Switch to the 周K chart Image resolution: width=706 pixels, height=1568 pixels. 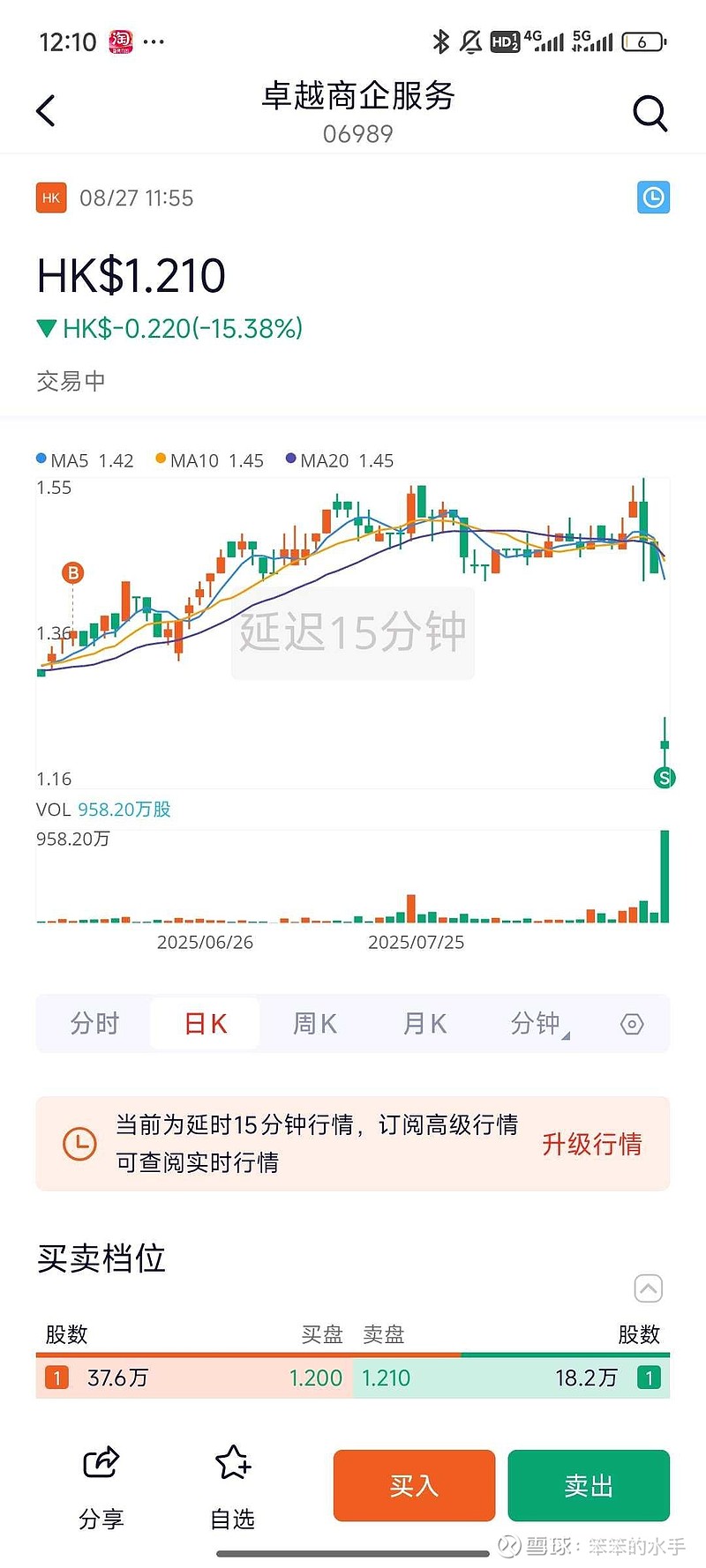315,1023
